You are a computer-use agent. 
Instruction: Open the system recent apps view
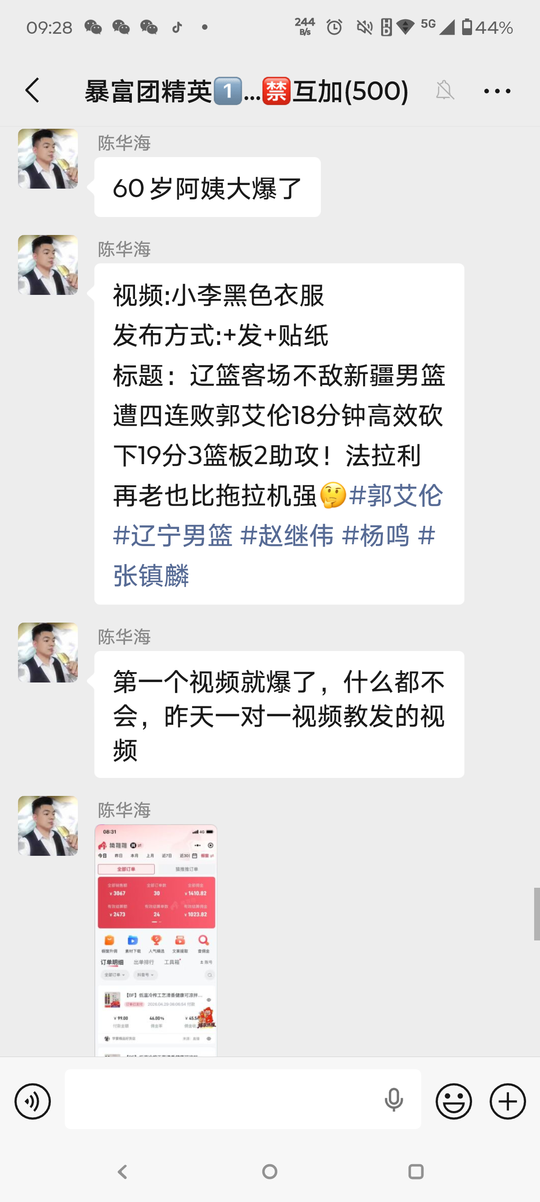point(416,1171)
